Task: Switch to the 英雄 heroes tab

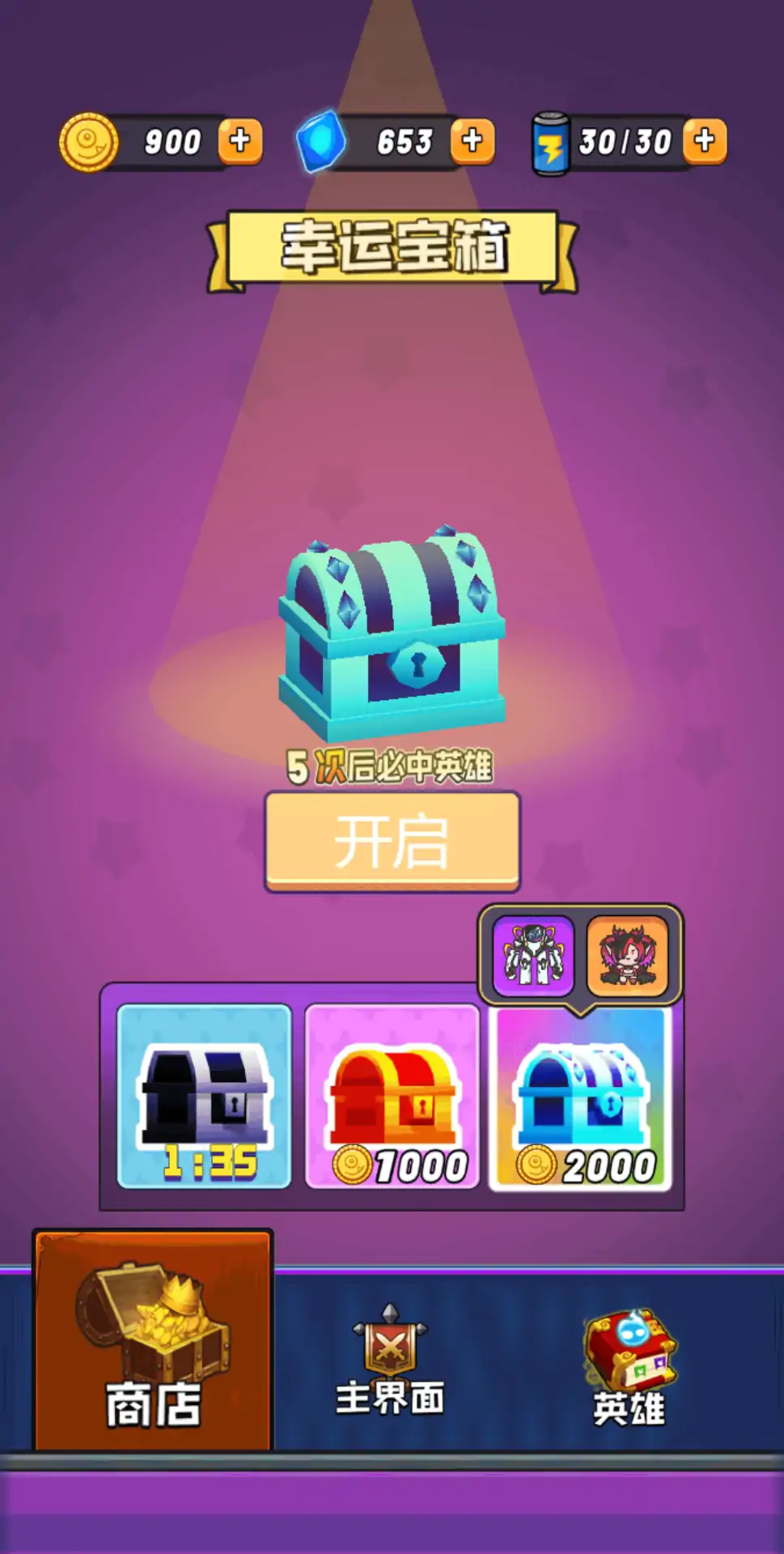Action: point(629,1368)
